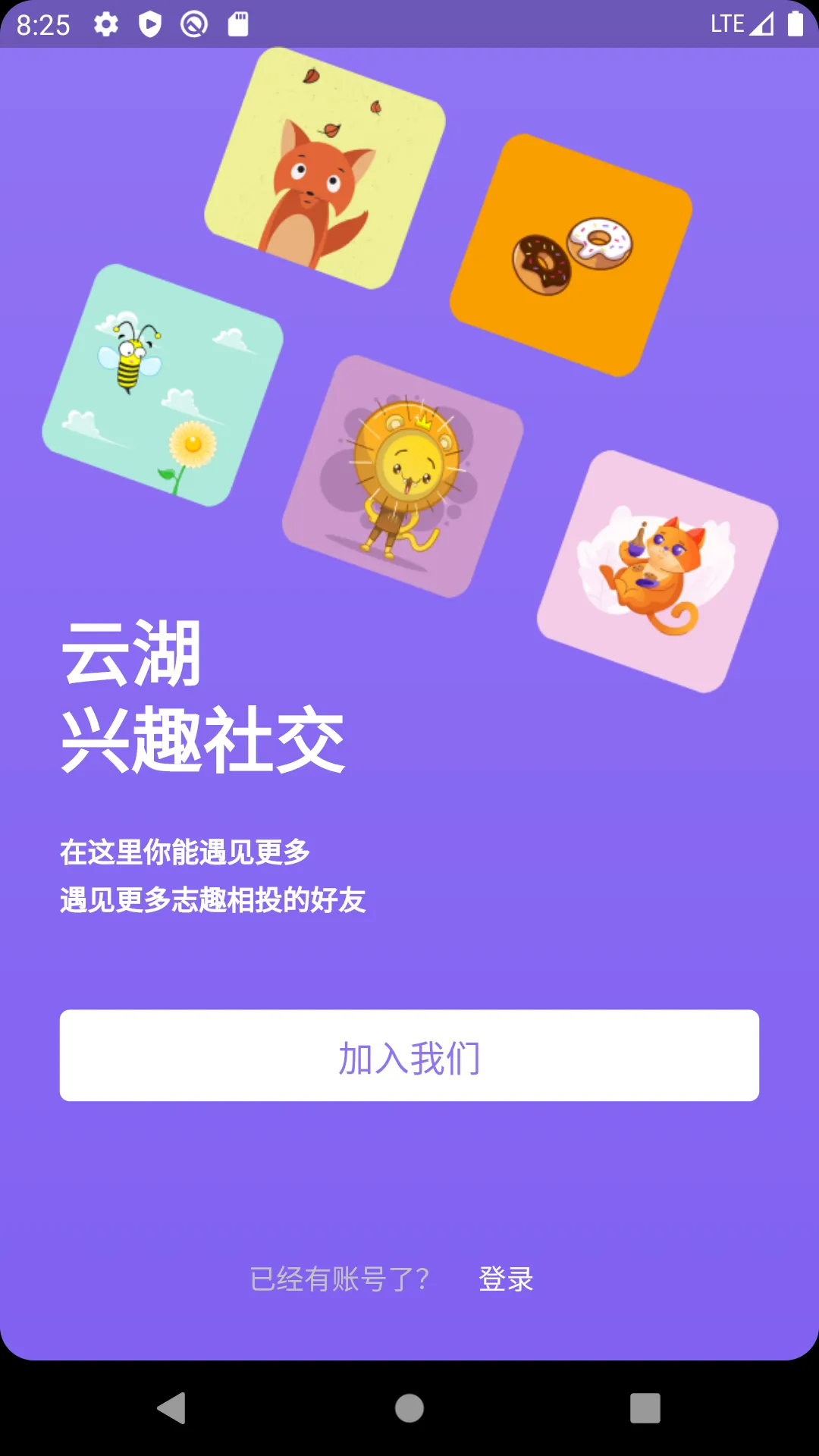The height and width of the screenshot is (1456, 819).
Task: Open the 登录 login link
Action: (506, 1279)
